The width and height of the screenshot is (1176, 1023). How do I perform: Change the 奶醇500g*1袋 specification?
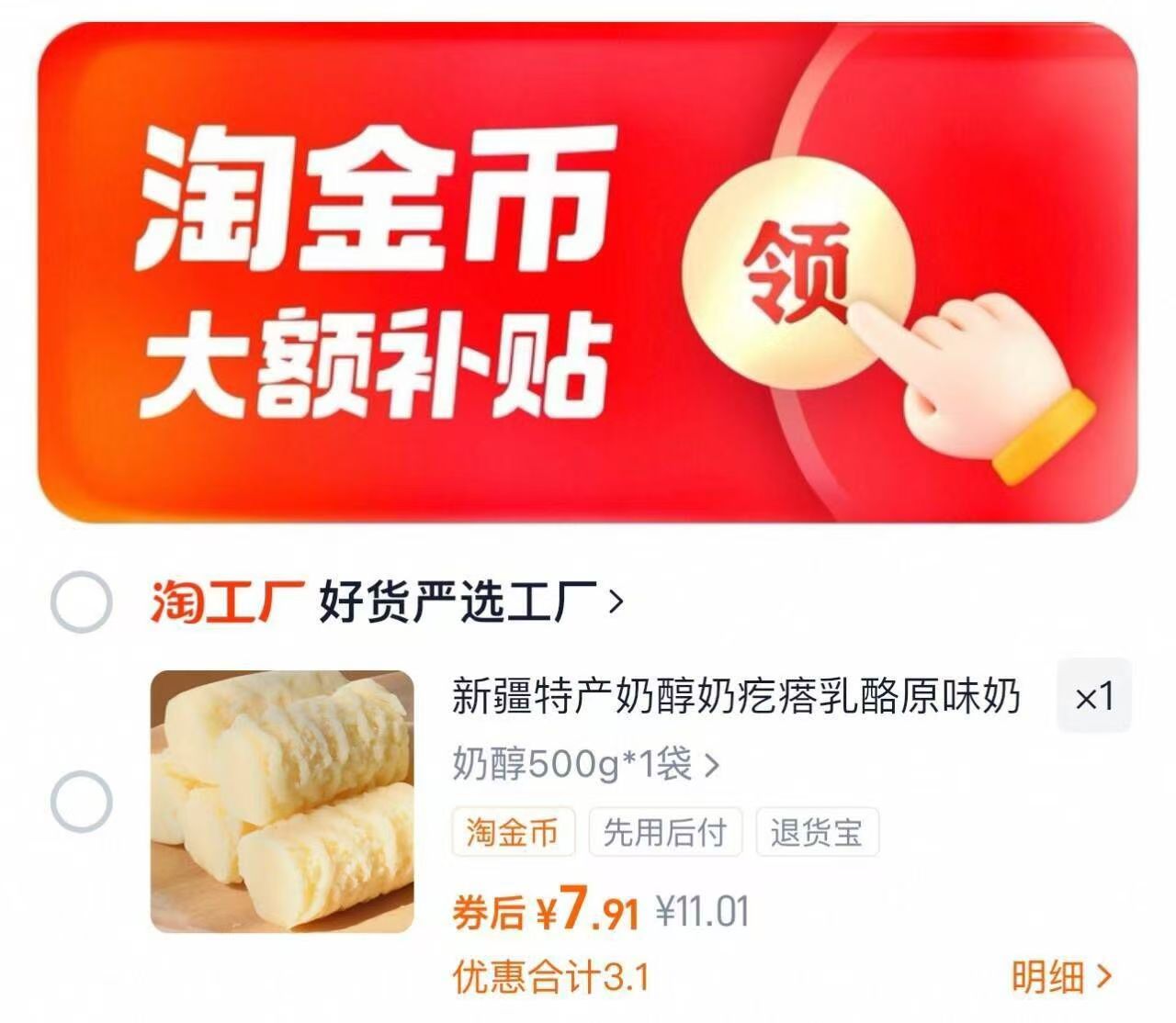[584, 764]
